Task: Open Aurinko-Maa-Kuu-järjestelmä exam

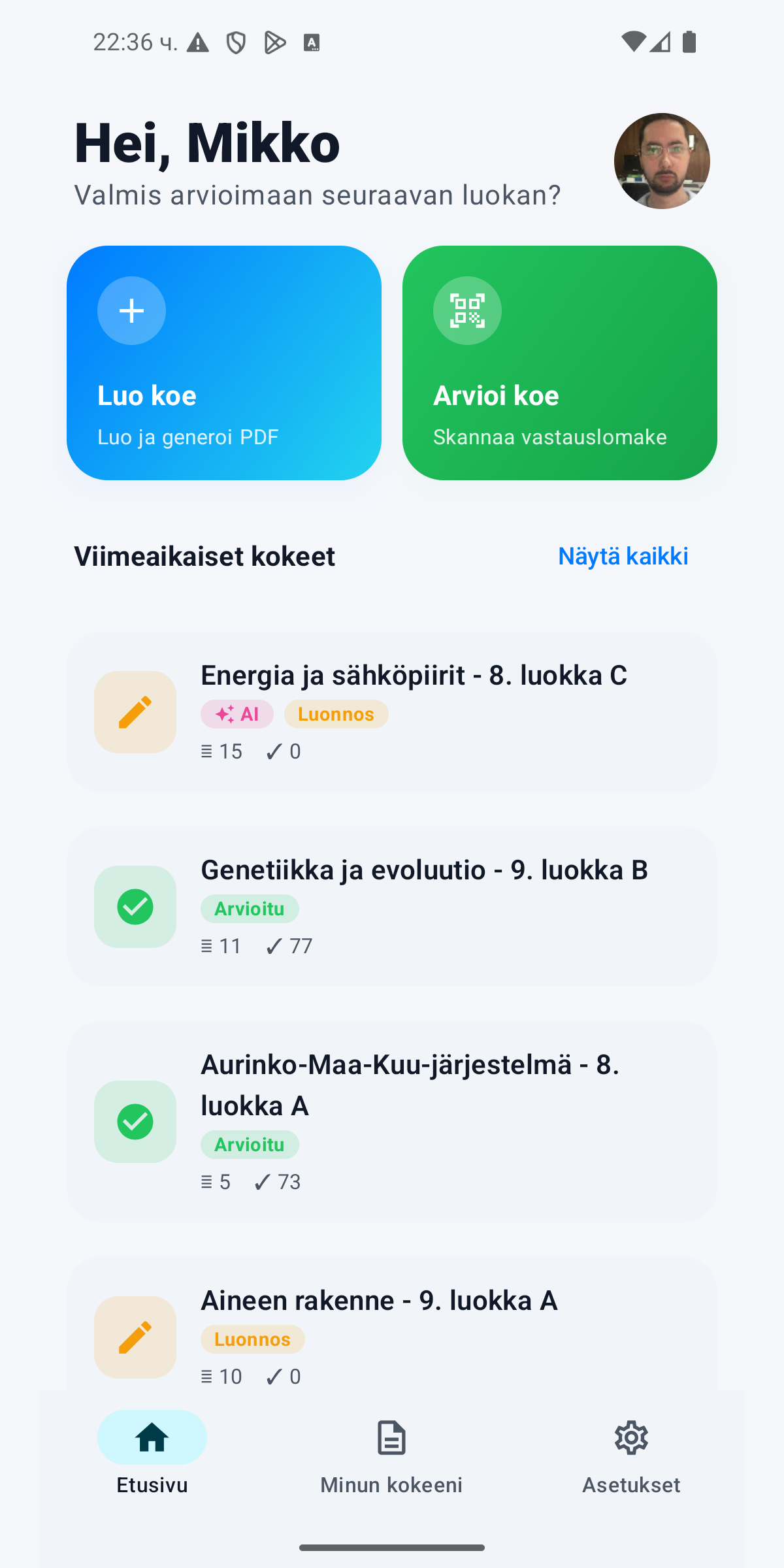Action: tap(392, 1122)
